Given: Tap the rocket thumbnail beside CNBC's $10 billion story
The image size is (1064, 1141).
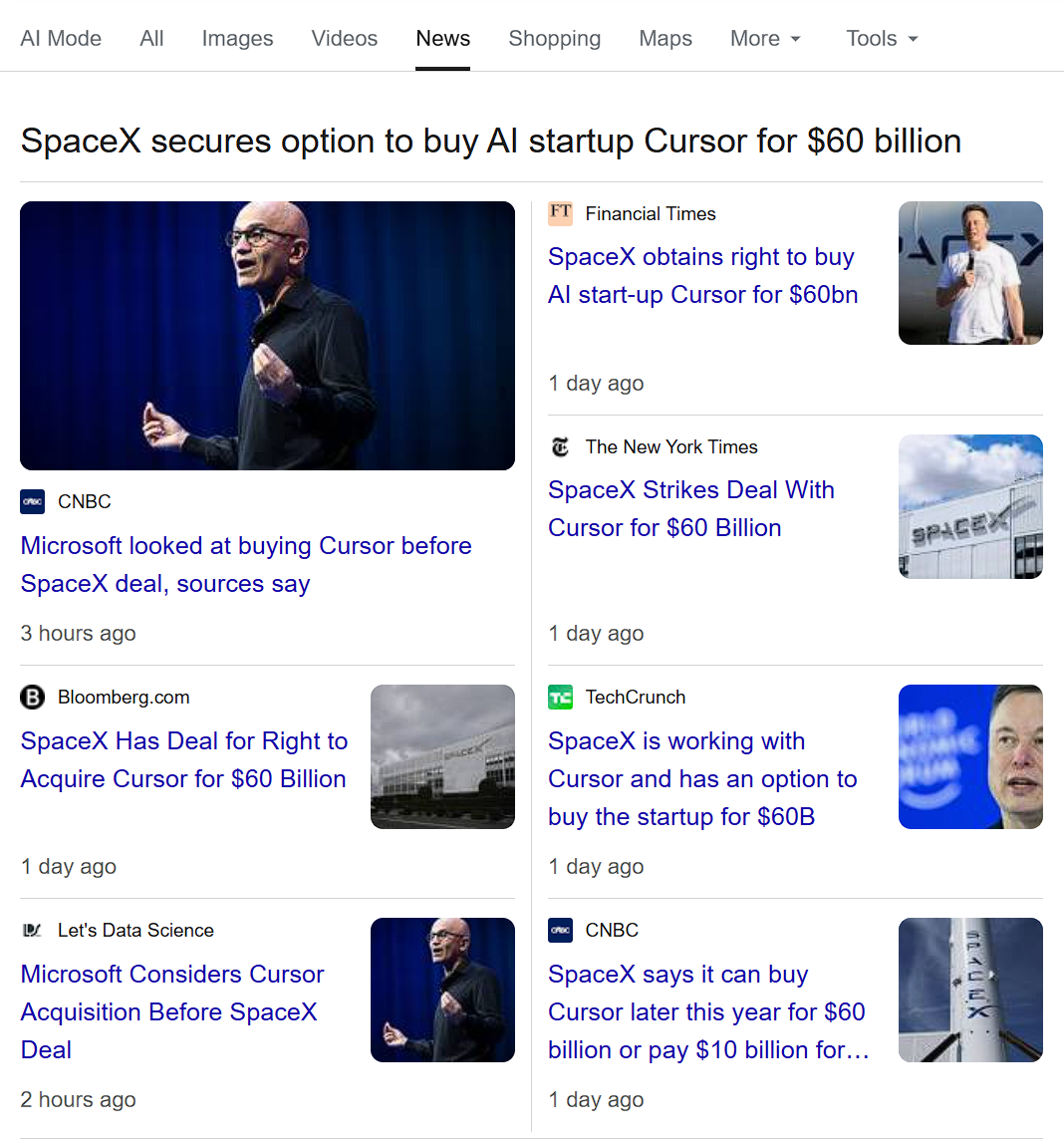Looking at the screenshot, I should (x=970, y=990).
